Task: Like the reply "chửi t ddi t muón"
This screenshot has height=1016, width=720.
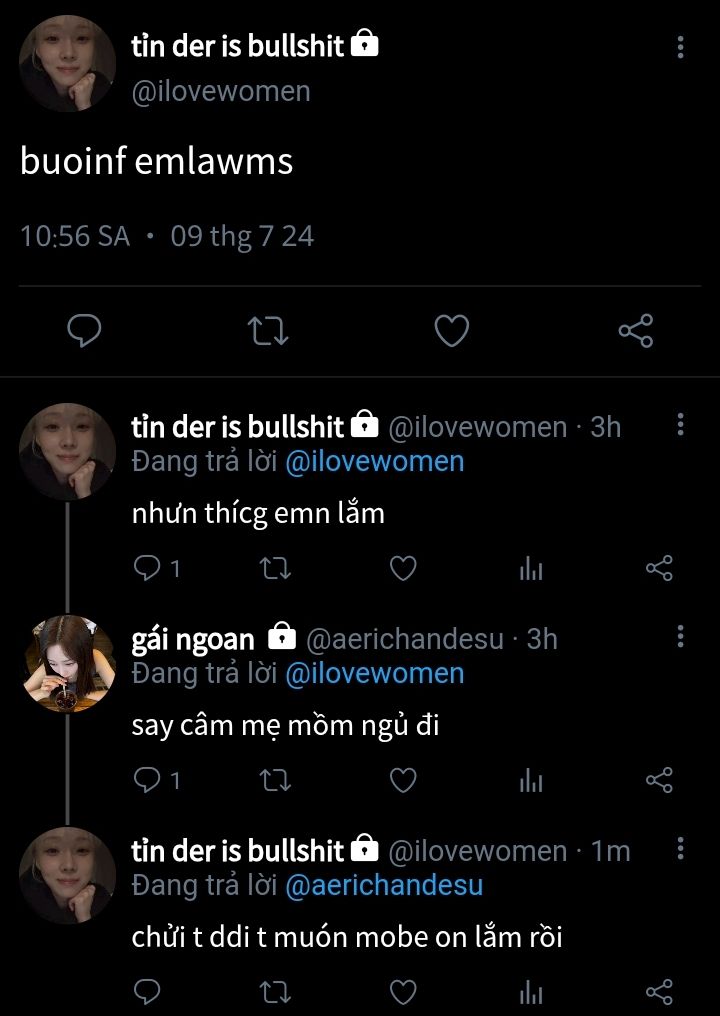Action: coord(403,992)
